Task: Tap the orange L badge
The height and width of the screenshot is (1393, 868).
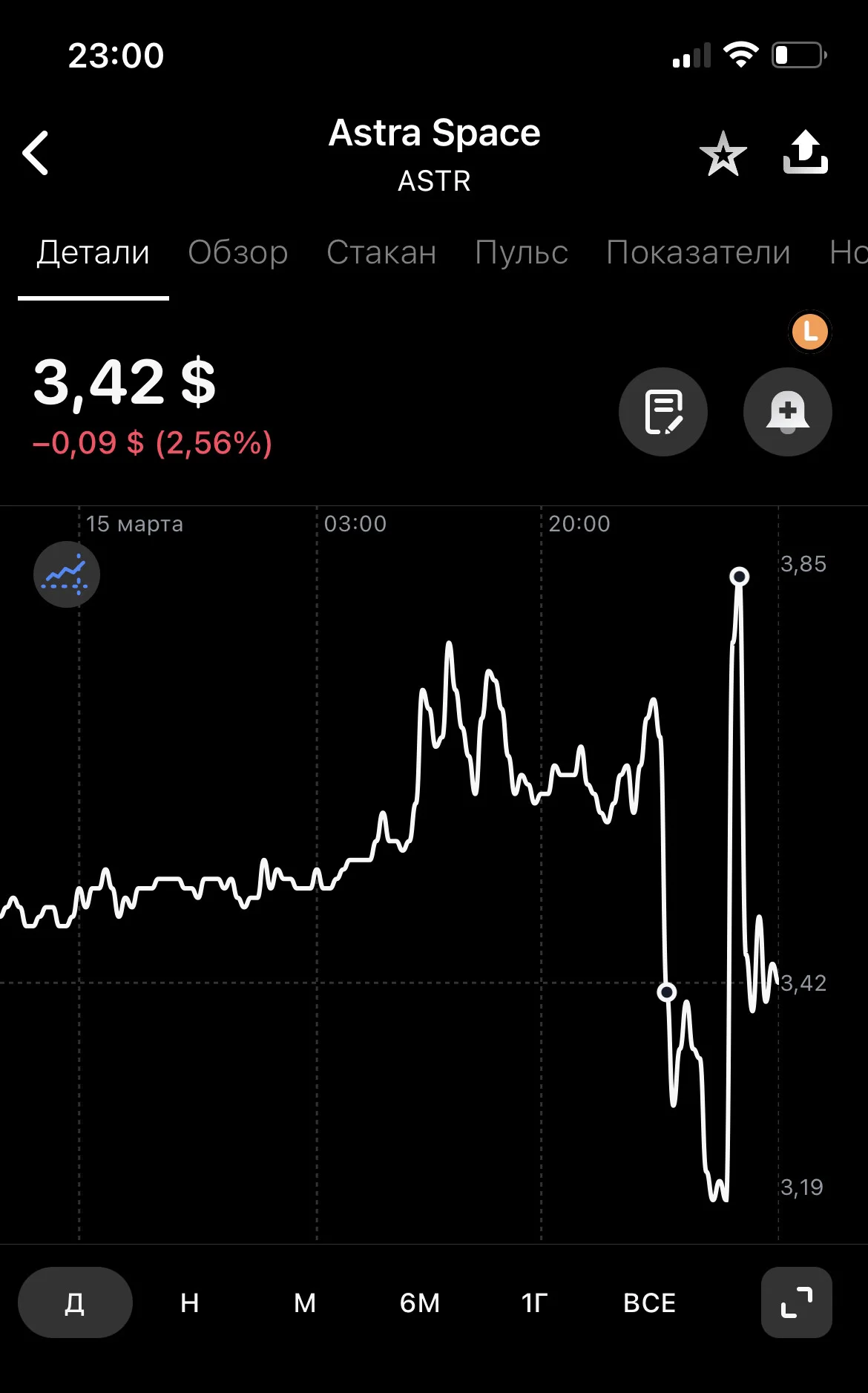Action: (810, 331)
